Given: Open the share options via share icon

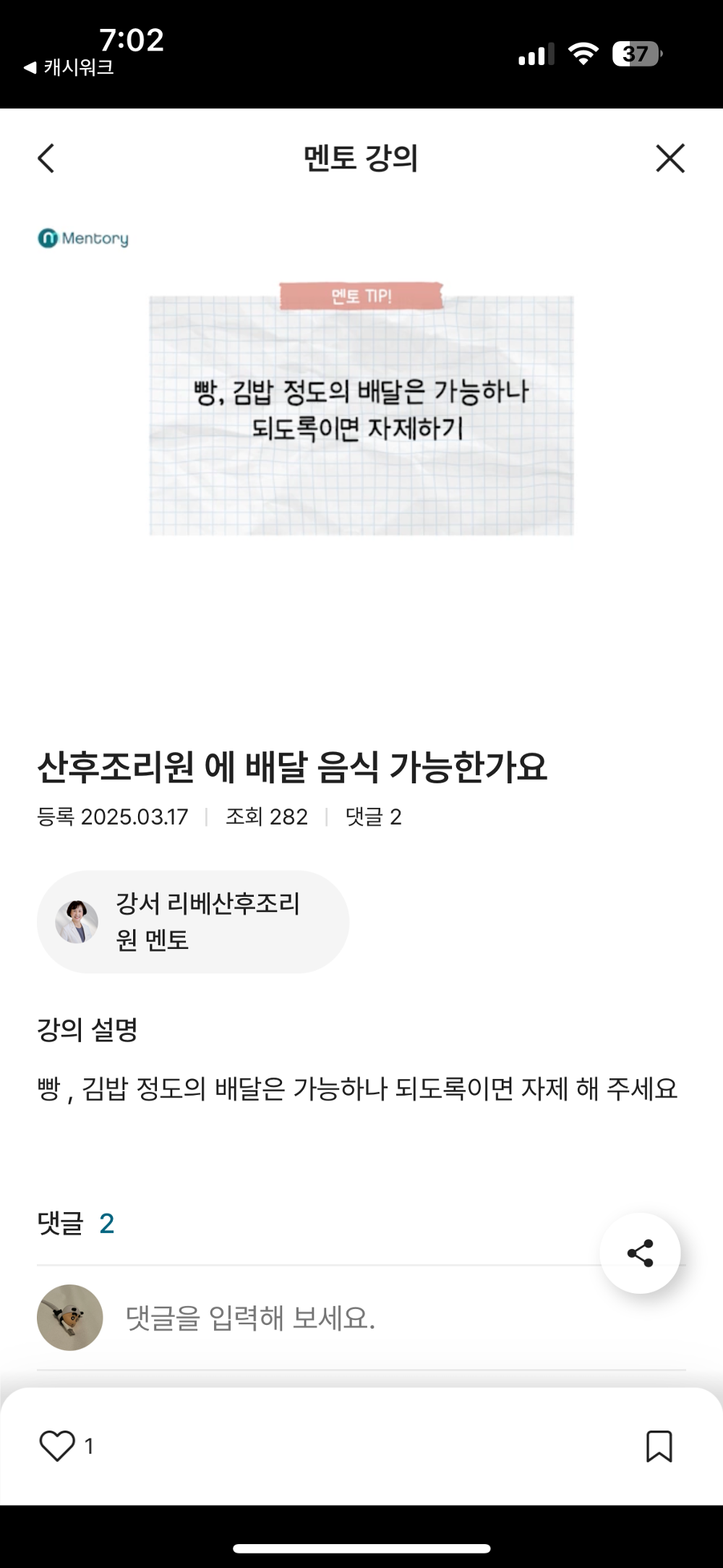Looking at the screenshot, I should tap(641, 1255).
